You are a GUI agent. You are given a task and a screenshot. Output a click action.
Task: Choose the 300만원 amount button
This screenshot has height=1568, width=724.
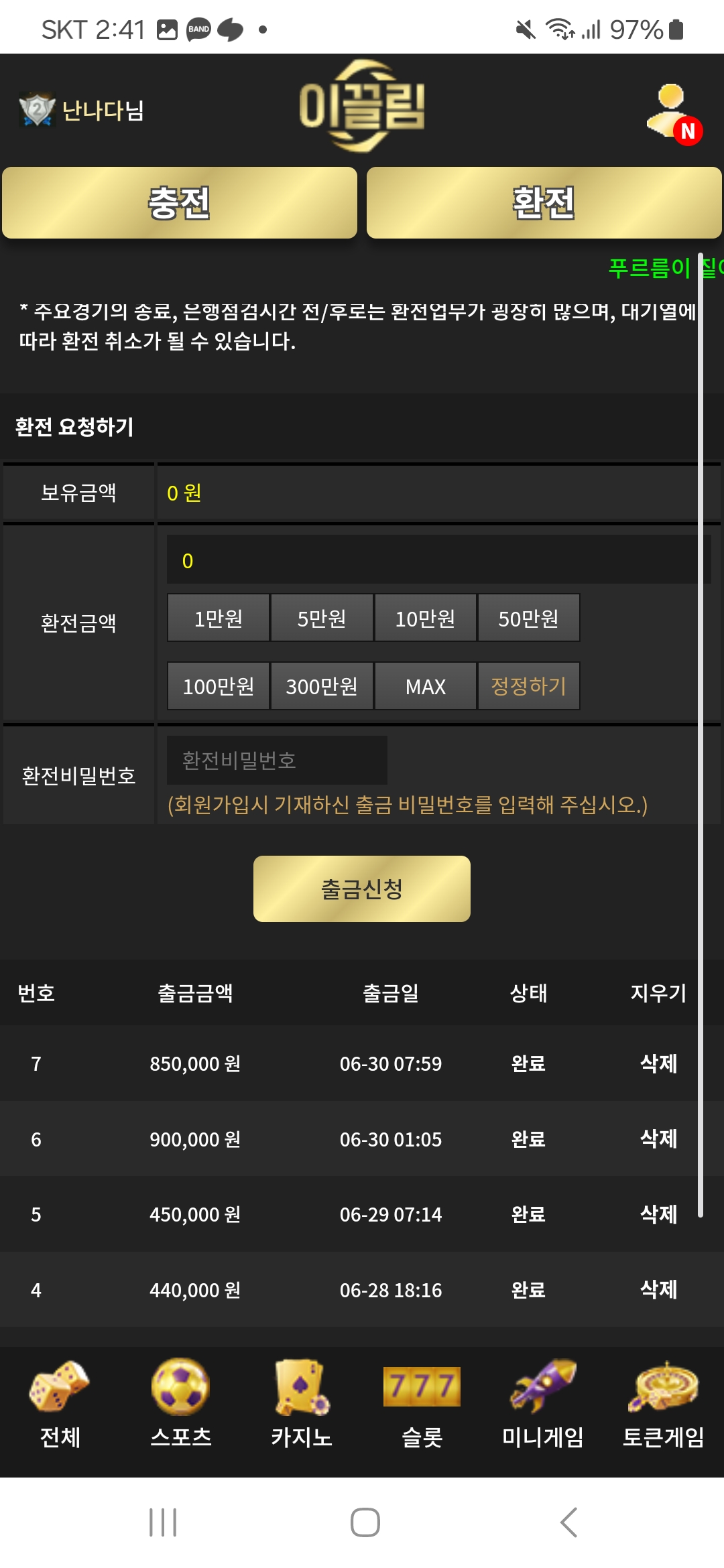322,686
